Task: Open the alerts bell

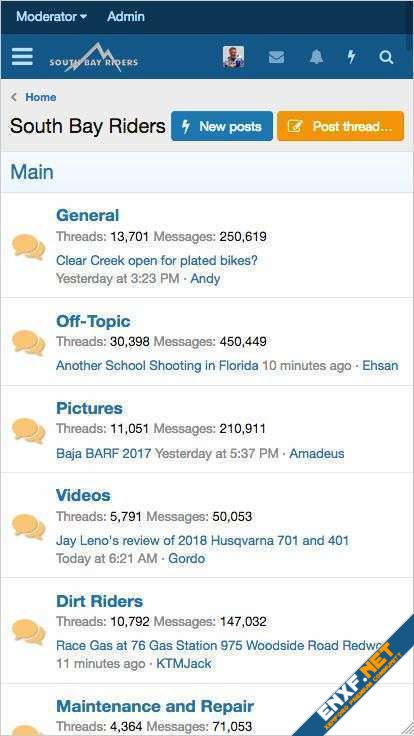Action: [x=316, y=57]
